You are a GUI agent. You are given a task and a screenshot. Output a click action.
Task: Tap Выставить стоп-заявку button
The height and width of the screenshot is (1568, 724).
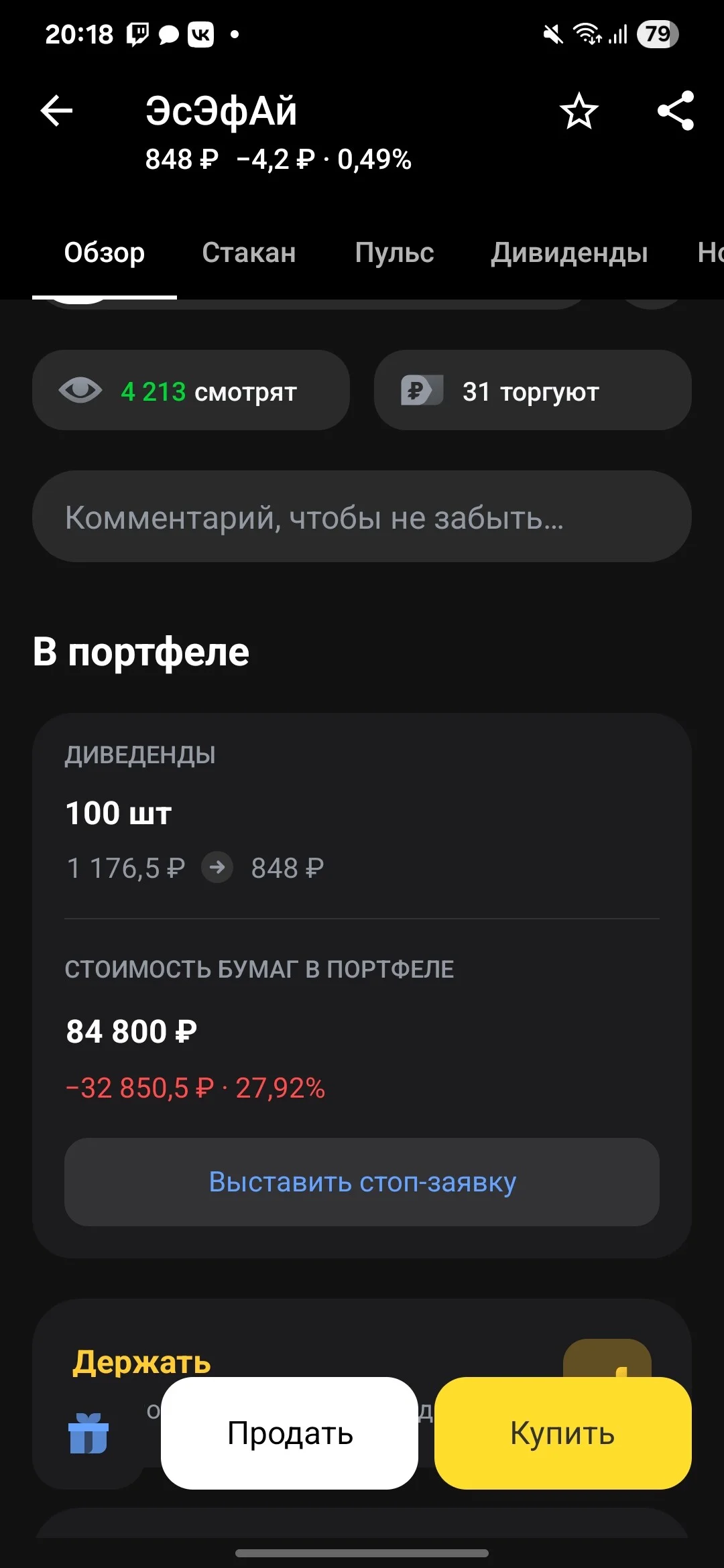(x=362, y=1182)
